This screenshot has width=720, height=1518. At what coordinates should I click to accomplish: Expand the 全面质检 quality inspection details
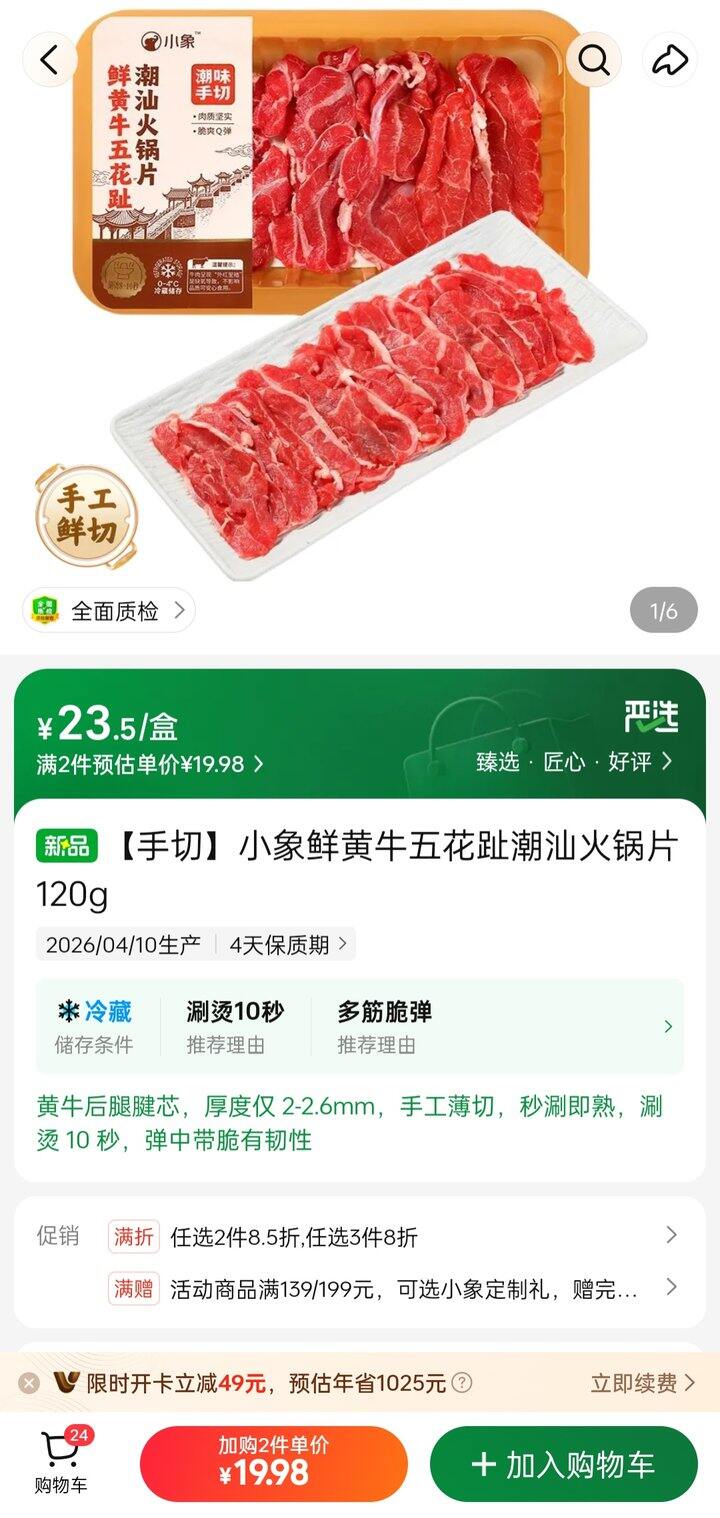(x=110, y=610)
